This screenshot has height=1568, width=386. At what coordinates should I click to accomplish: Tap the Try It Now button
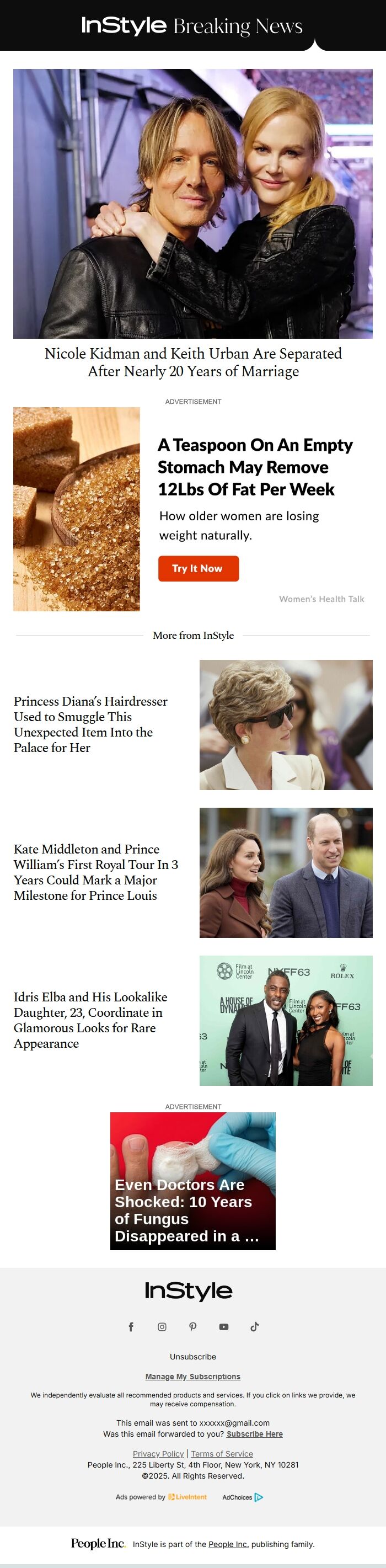click(x=198, y=568)
